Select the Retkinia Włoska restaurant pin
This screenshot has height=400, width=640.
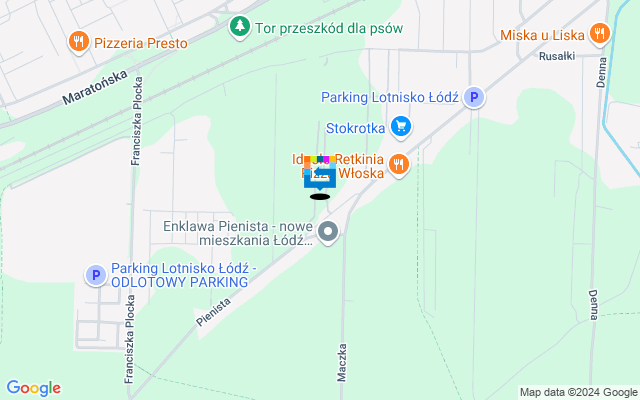point(398,164)
